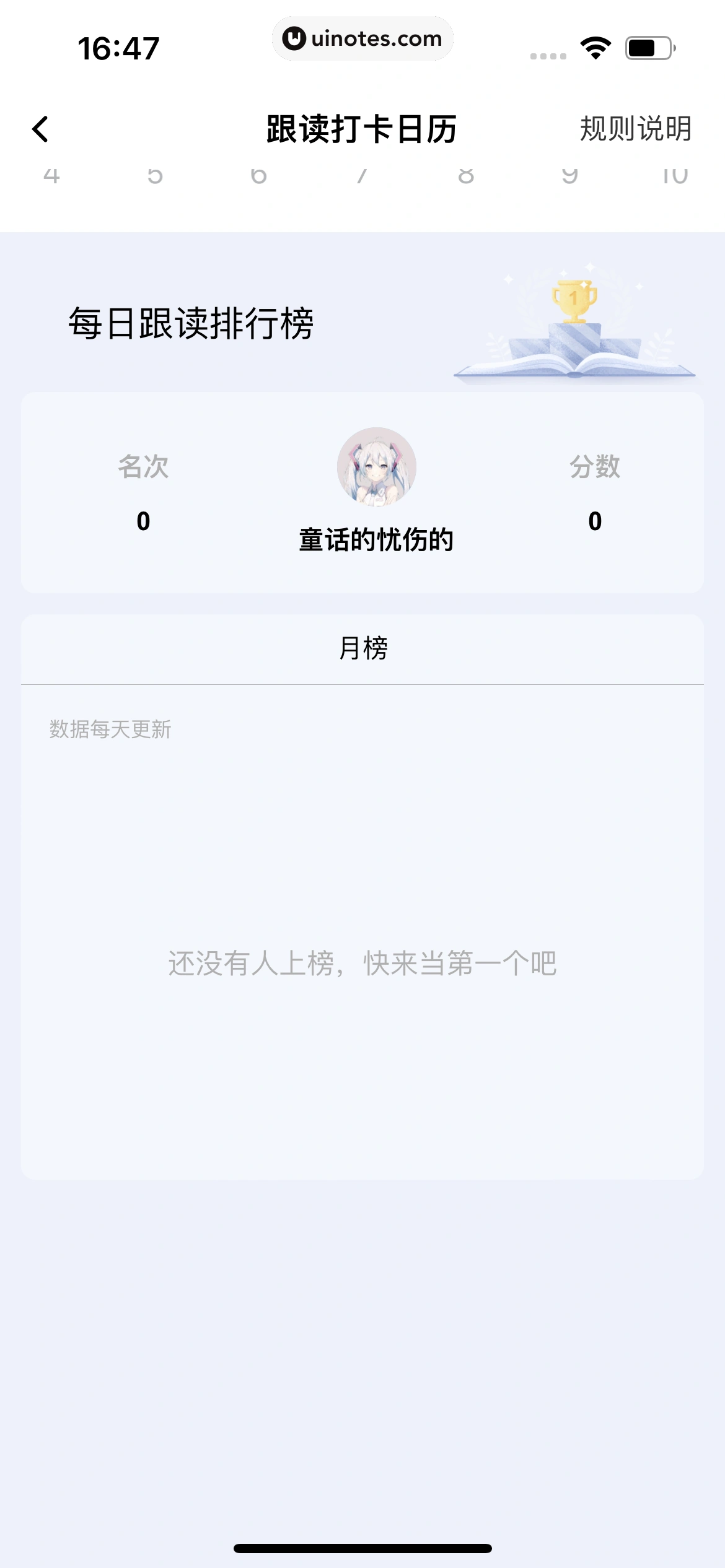Tap the score value 0 under 分数

click(594, 522)
